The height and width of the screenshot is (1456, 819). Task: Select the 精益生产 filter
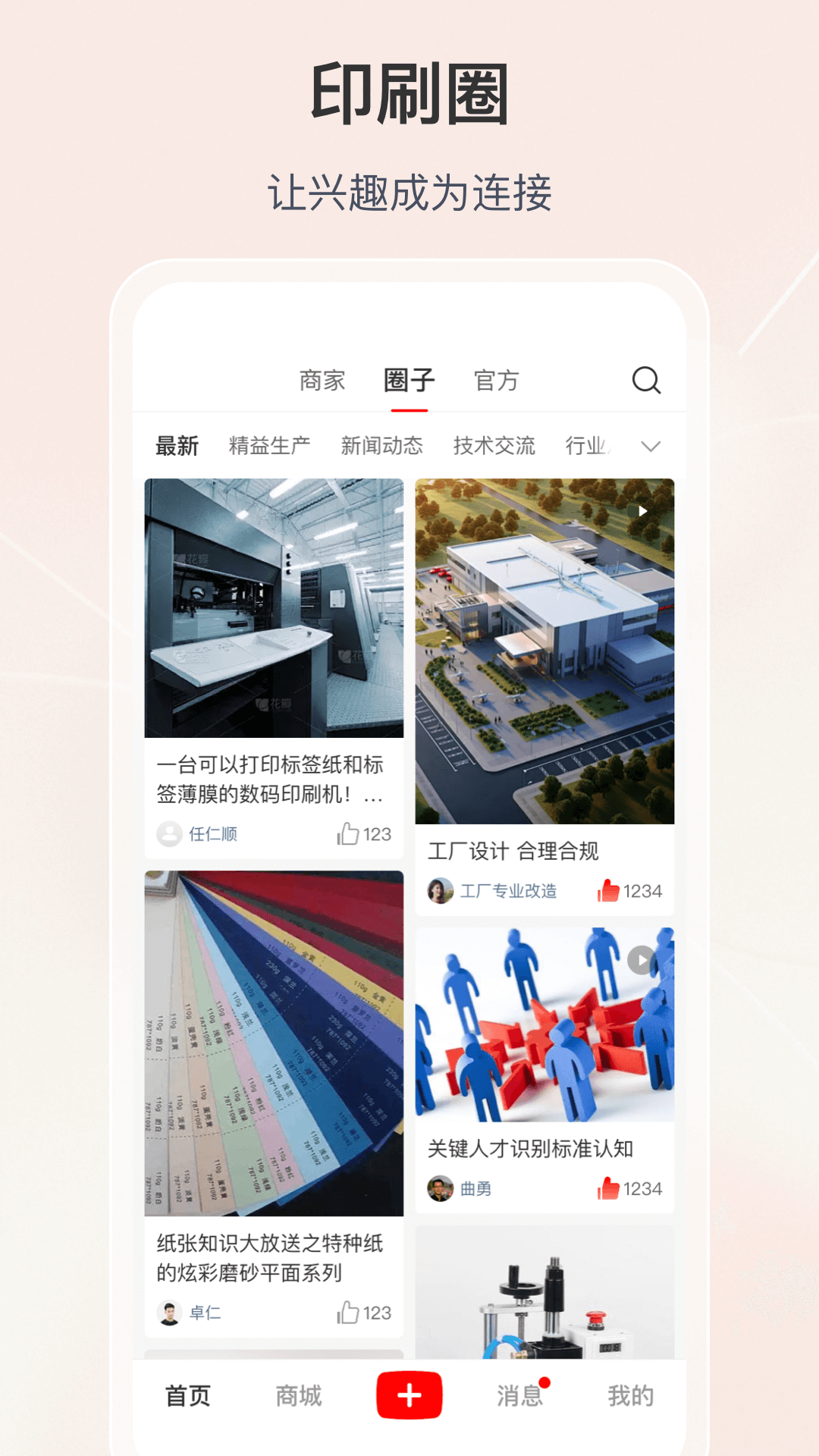(269, 446)
